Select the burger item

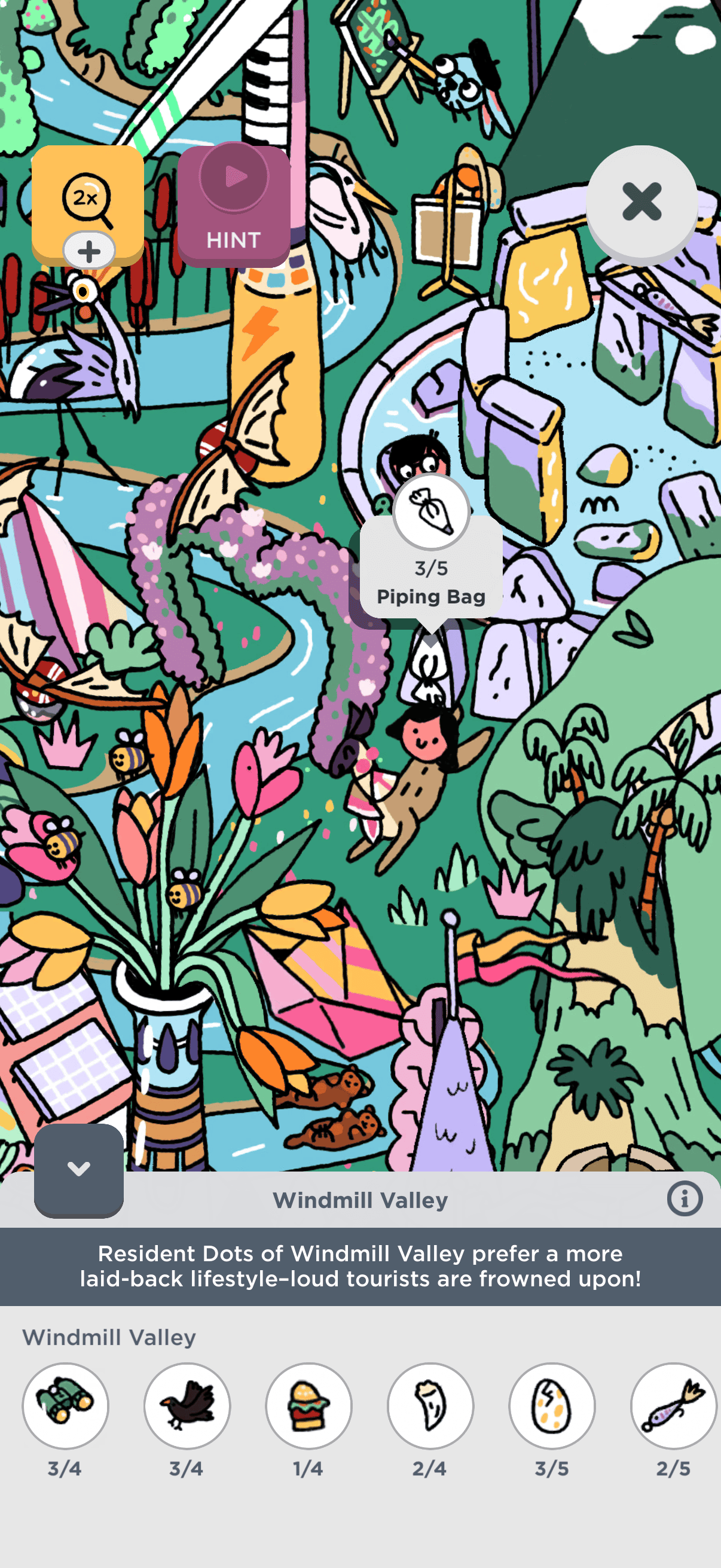(308, 1405)
